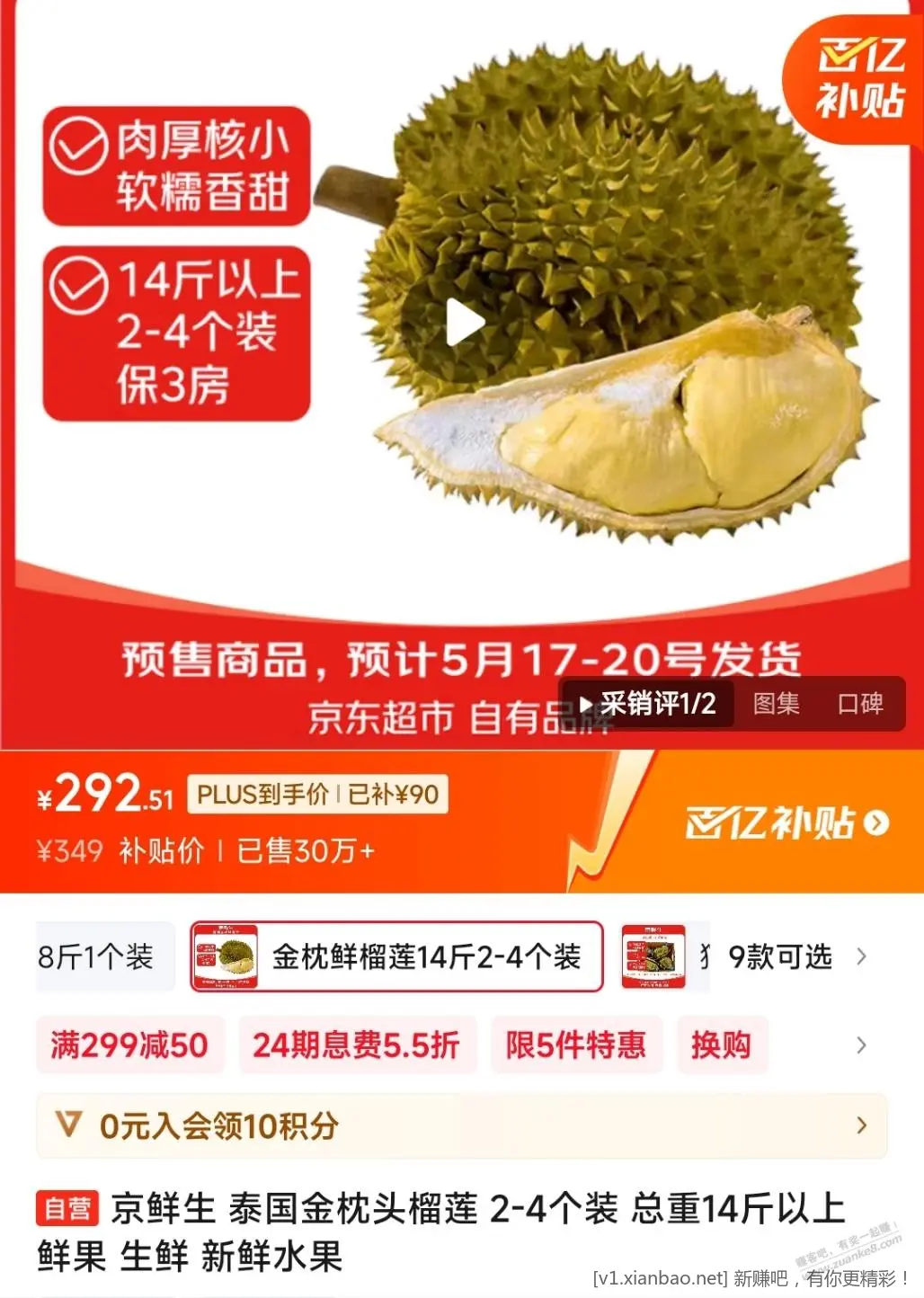
Task: Play the durian product video
Action: click(464, 324)
